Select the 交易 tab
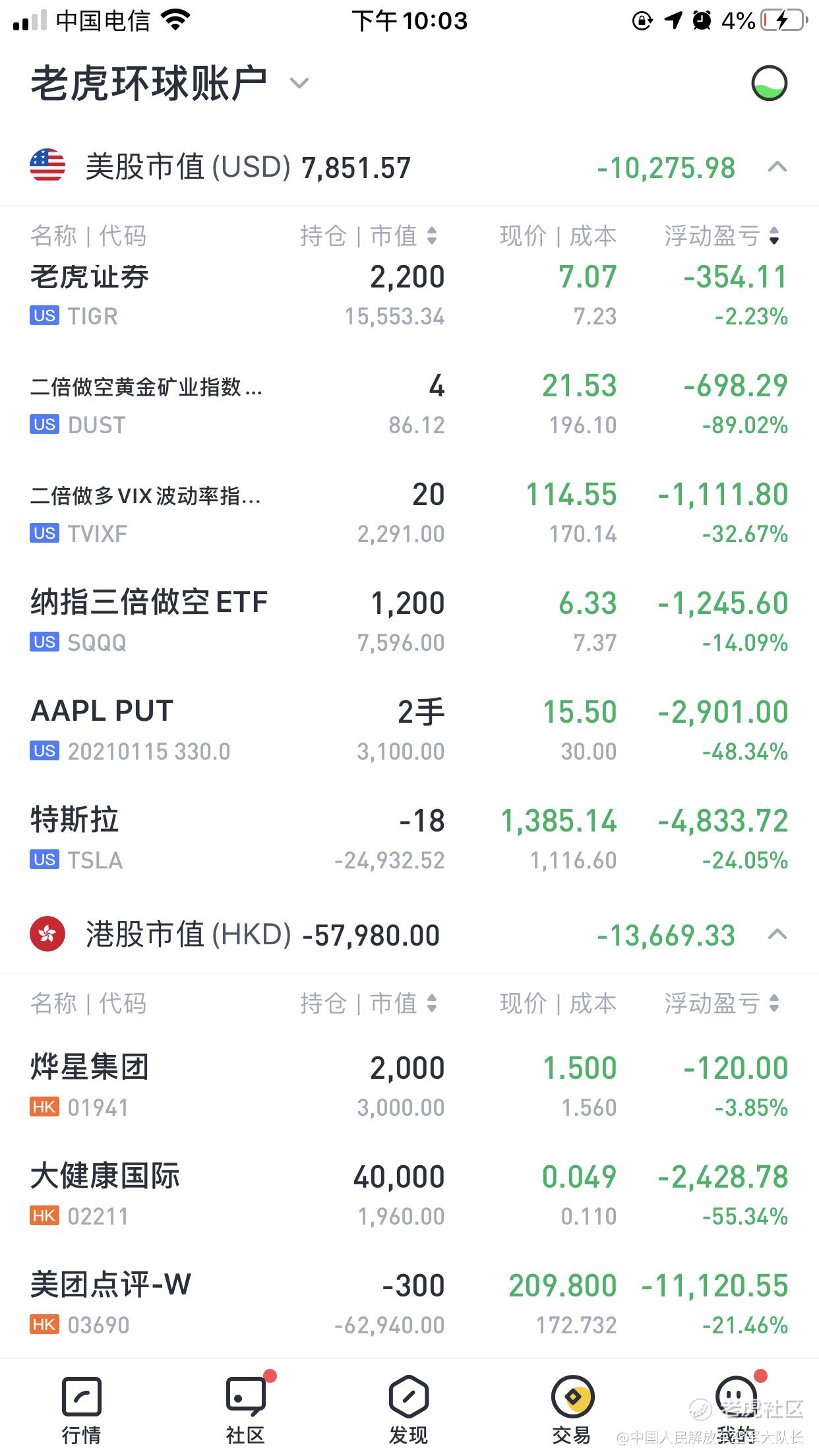Image resolution: width=819 pixels, height=1456 pixels. point(572,1409)
